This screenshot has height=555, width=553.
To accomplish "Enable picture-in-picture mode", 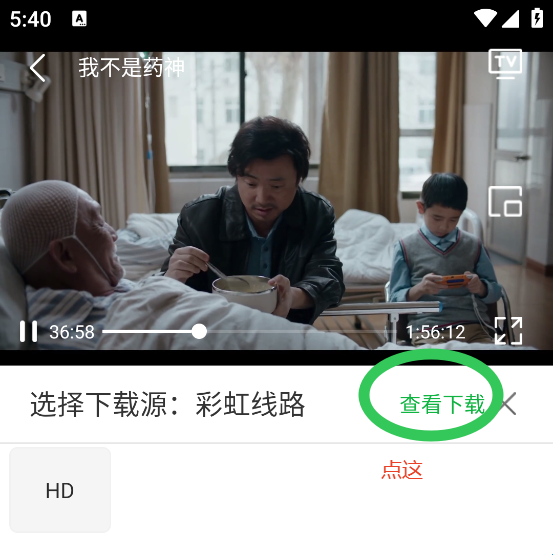I will click(x=505, y=201).
